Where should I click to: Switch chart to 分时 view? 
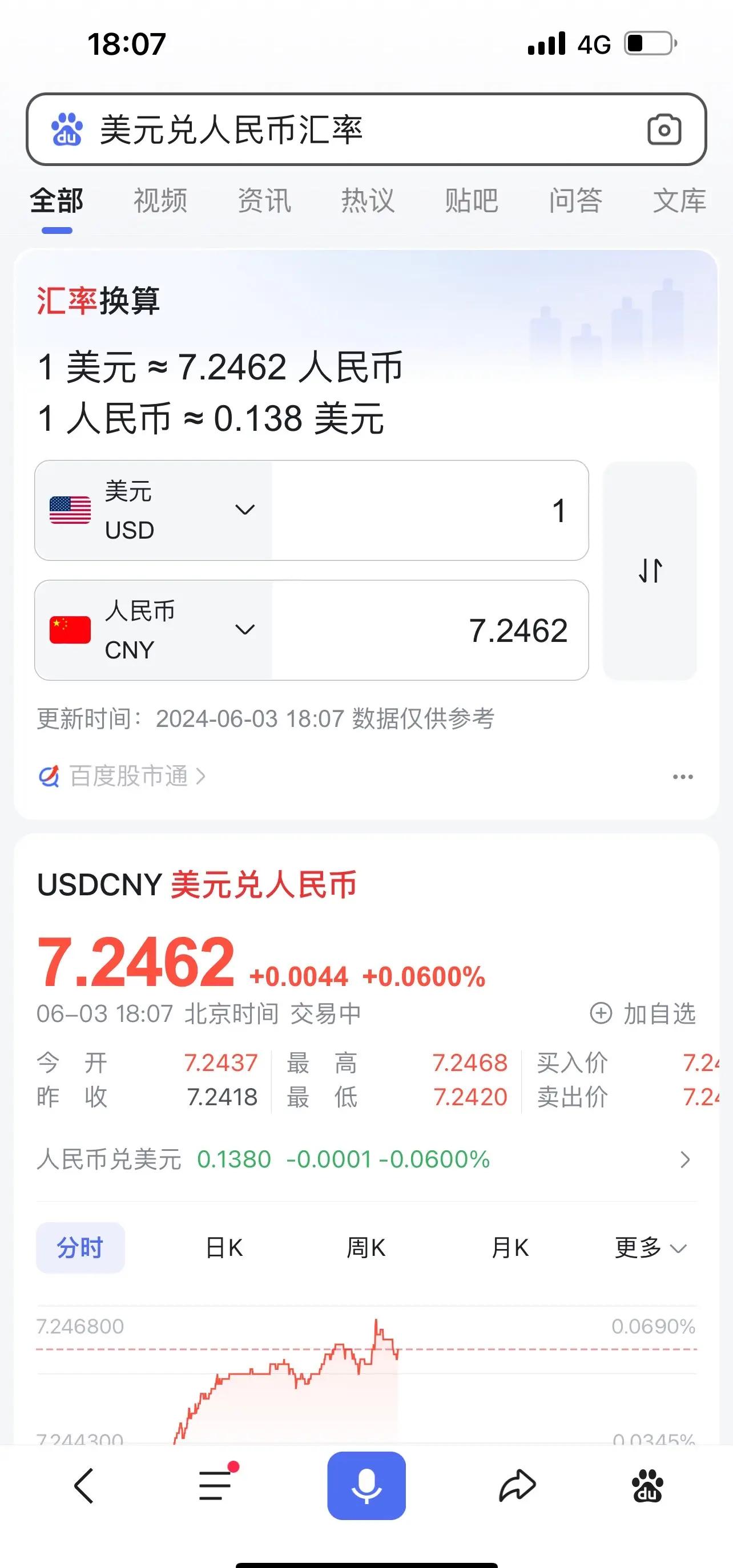pyautogui.click(x=80, y=1248)
